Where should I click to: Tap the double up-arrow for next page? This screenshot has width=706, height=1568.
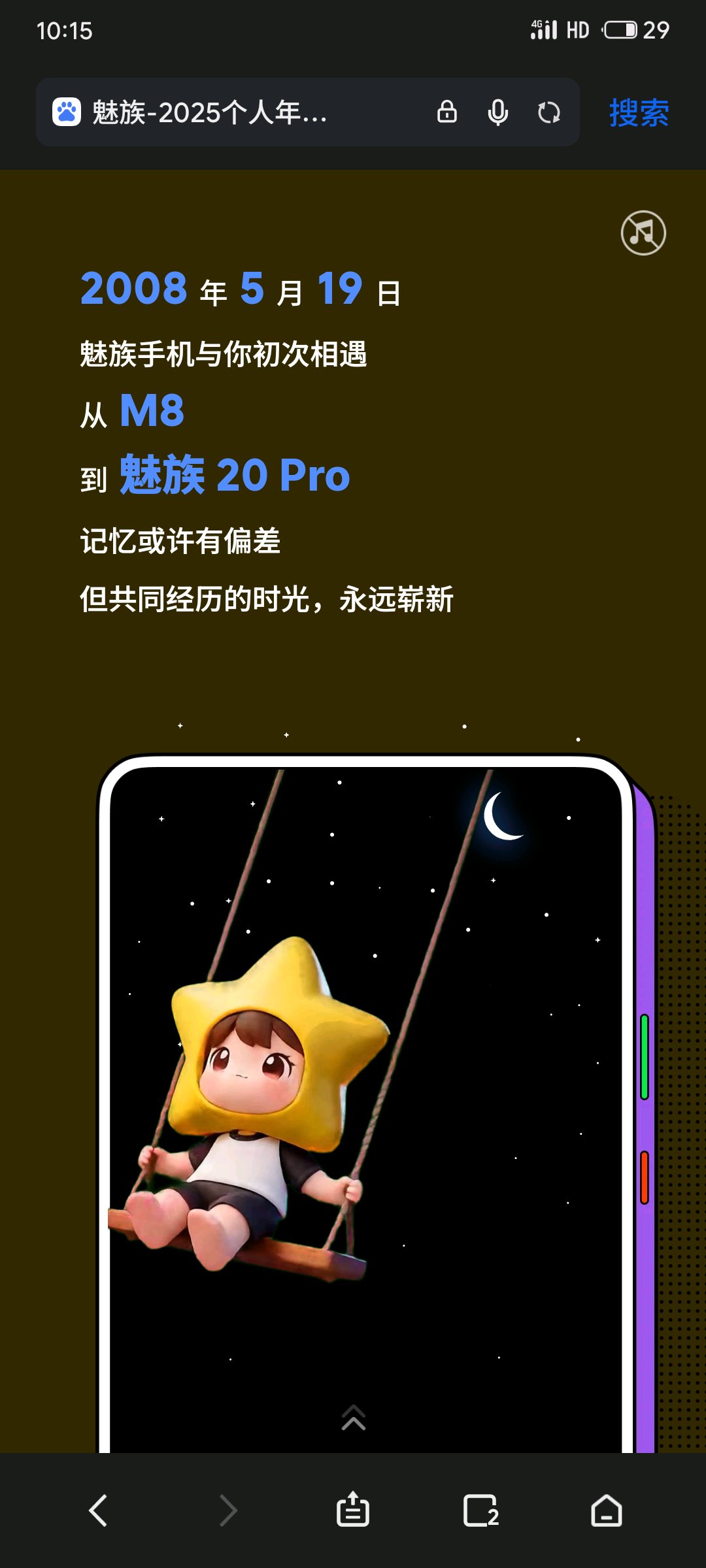(x=354, y=1417)
